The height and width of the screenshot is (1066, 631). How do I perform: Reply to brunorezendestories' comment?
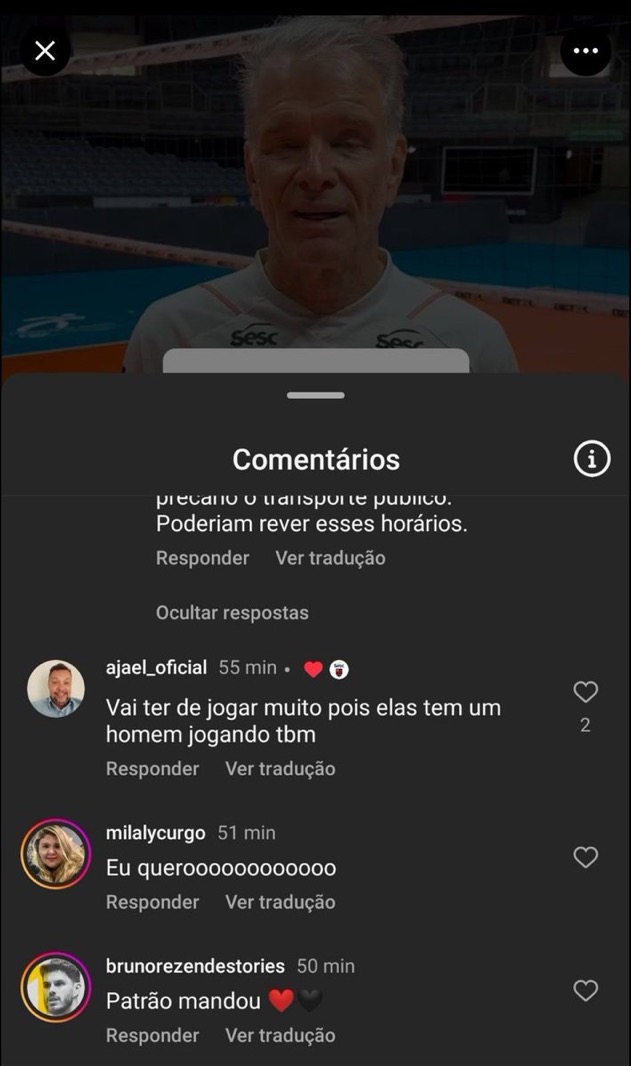152,1035
